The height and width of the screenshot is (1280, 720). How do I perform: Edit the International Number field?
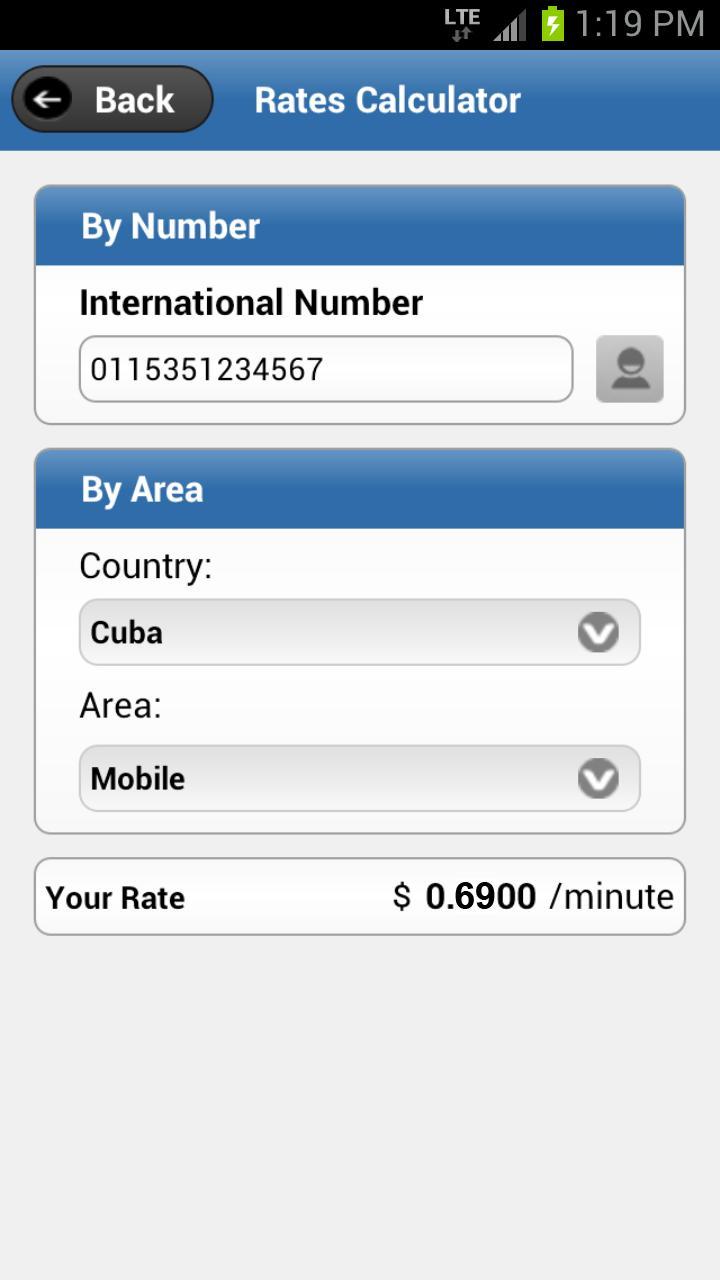325,369
